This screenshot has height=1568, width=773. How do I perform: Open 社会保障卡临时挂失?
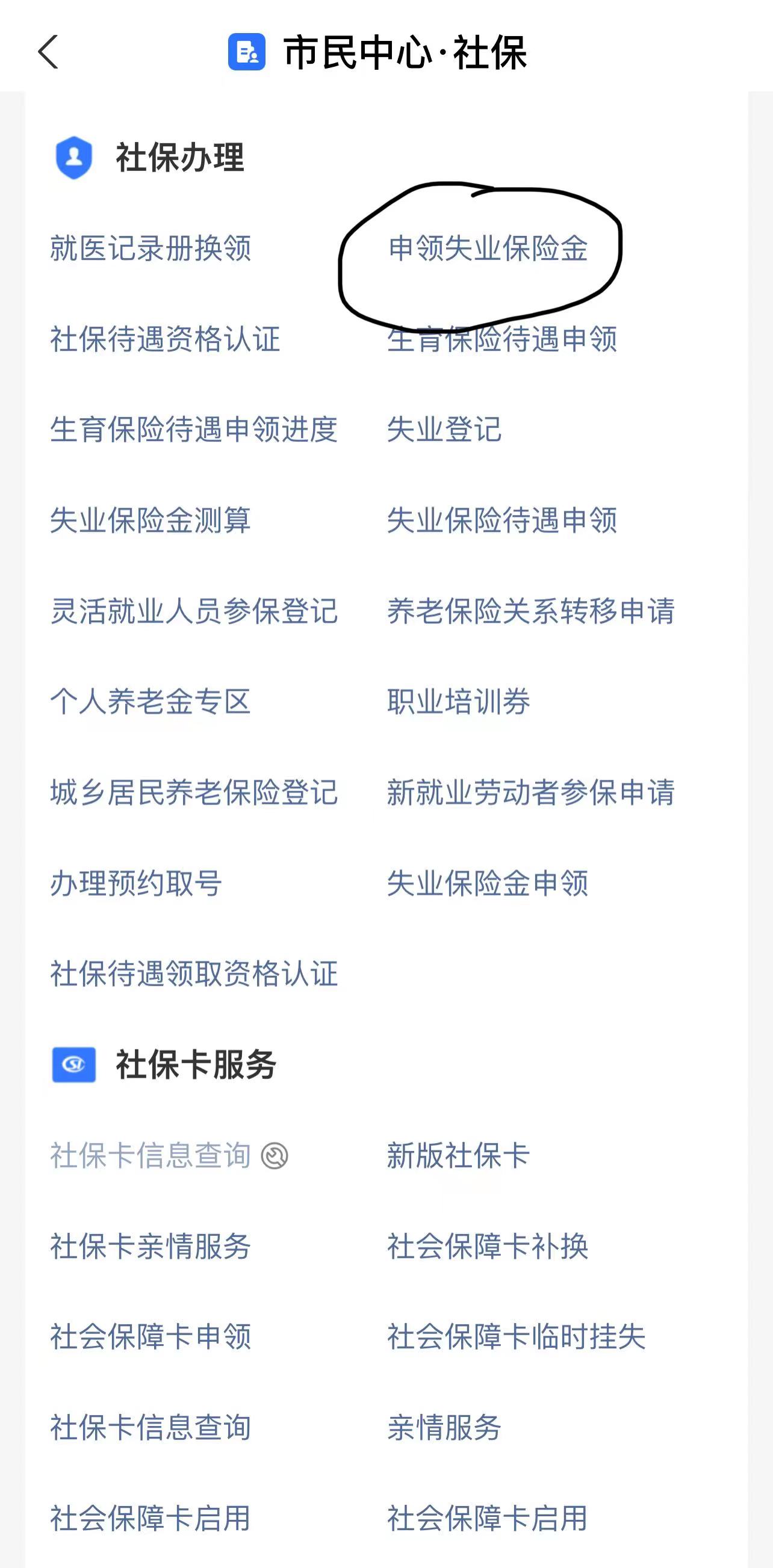point(516,1337)
